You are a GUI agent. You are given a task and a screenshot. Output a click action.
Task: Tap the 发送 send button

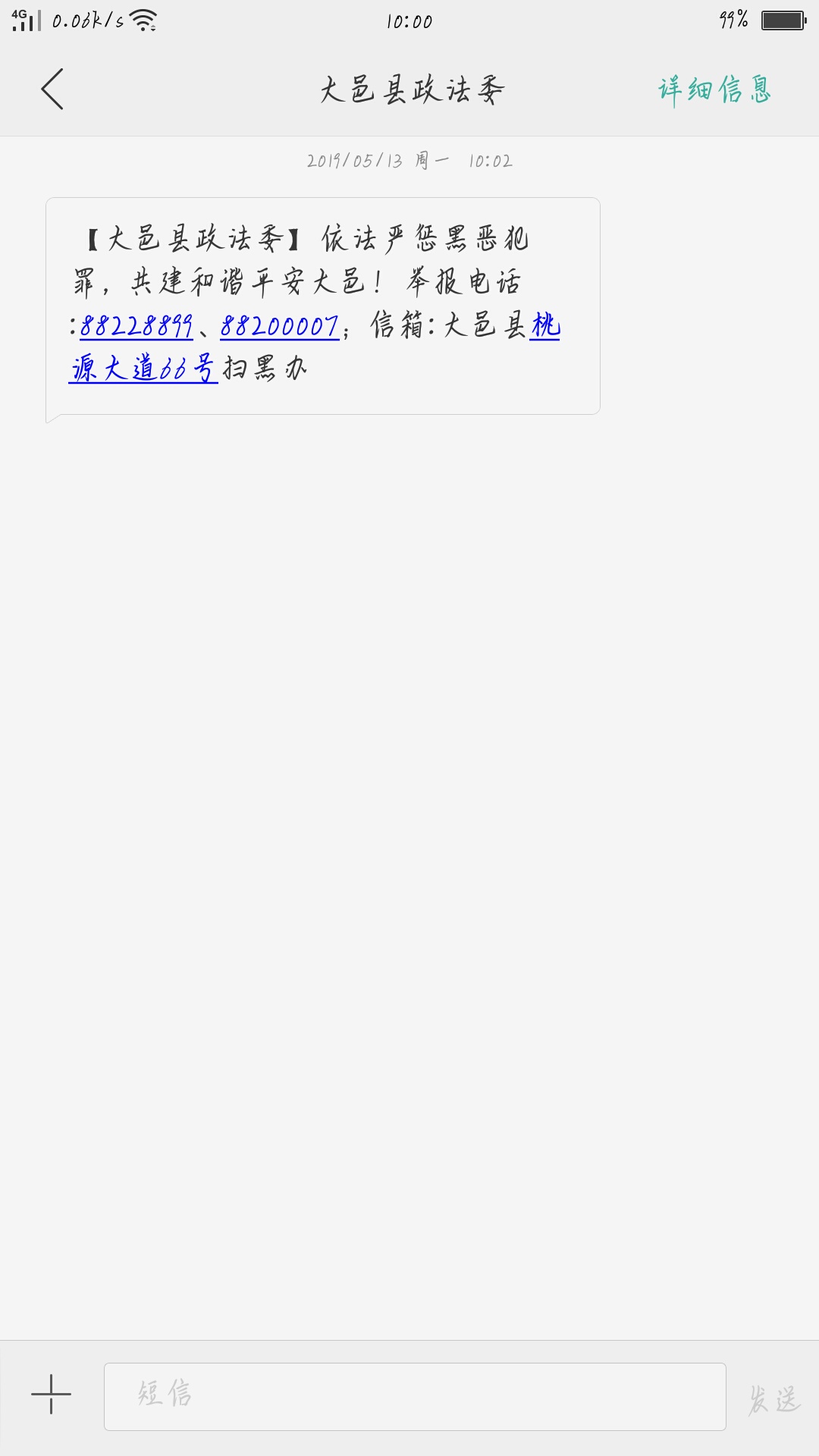tap(774, 1399)
